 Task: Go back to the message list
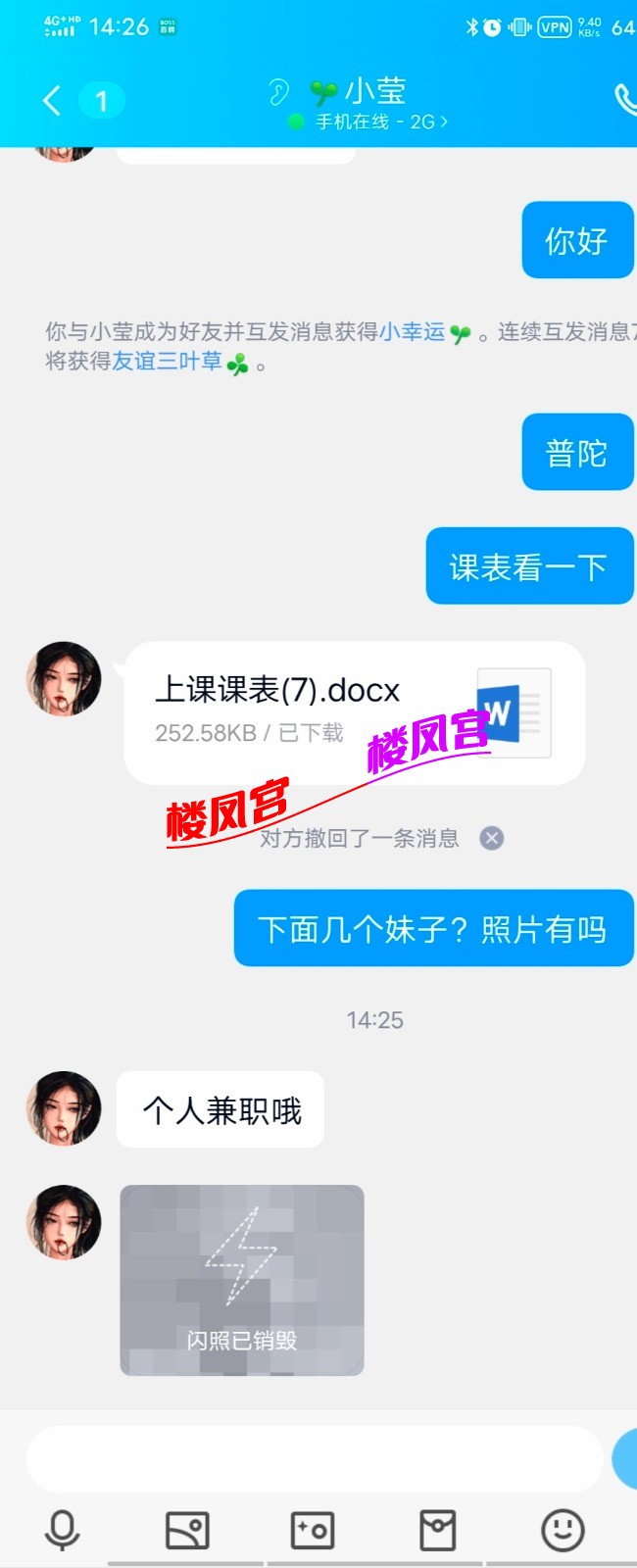click(52, 100)
